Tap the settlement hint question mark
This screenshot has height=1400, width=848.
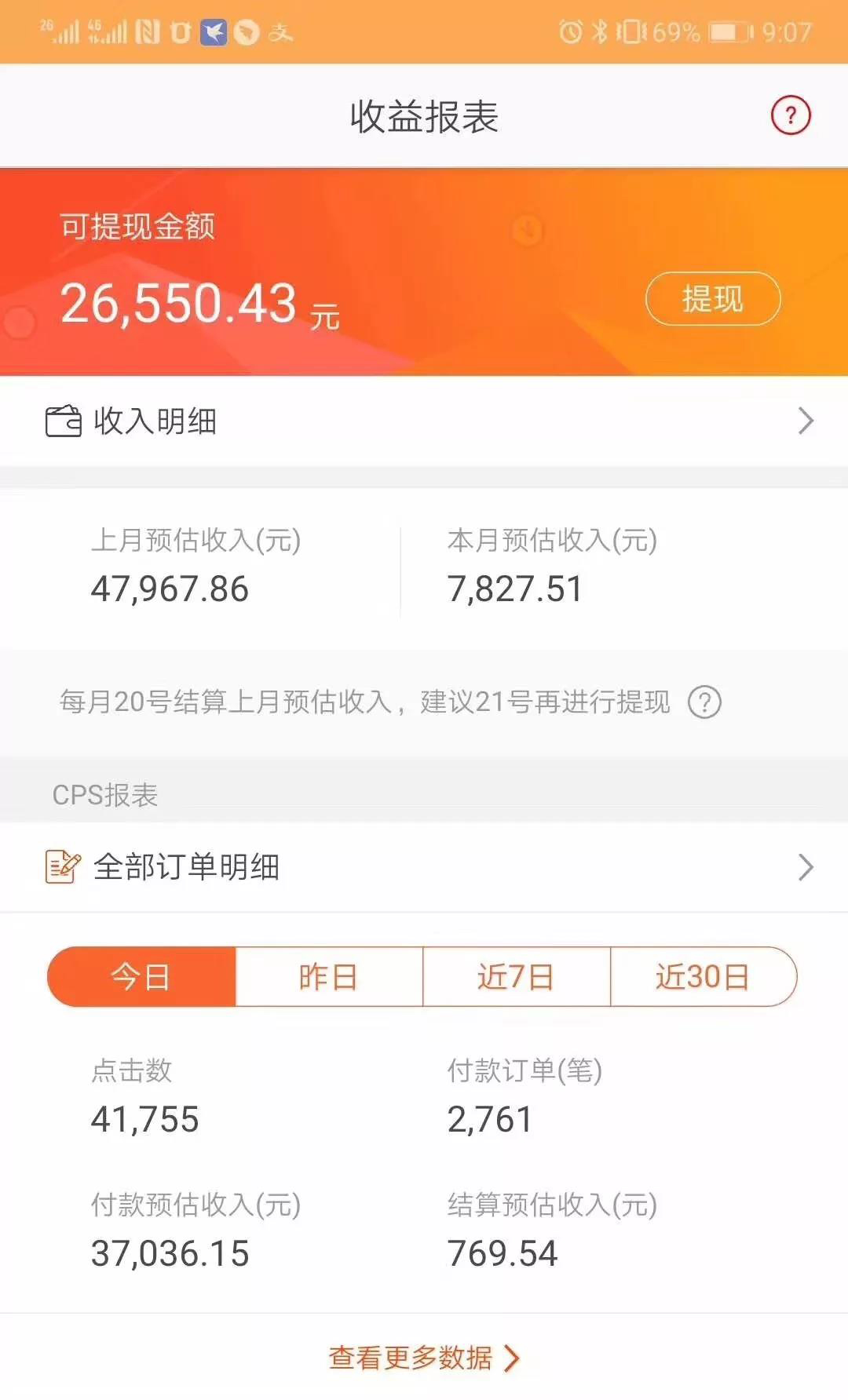coord(704,702)
